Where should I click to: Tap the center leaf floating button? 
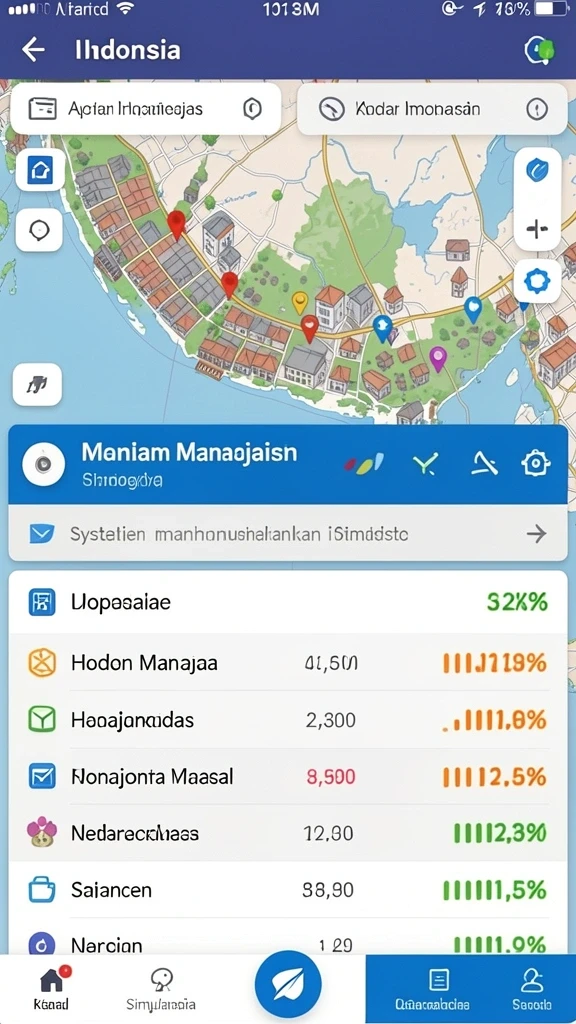pos(288,984)
